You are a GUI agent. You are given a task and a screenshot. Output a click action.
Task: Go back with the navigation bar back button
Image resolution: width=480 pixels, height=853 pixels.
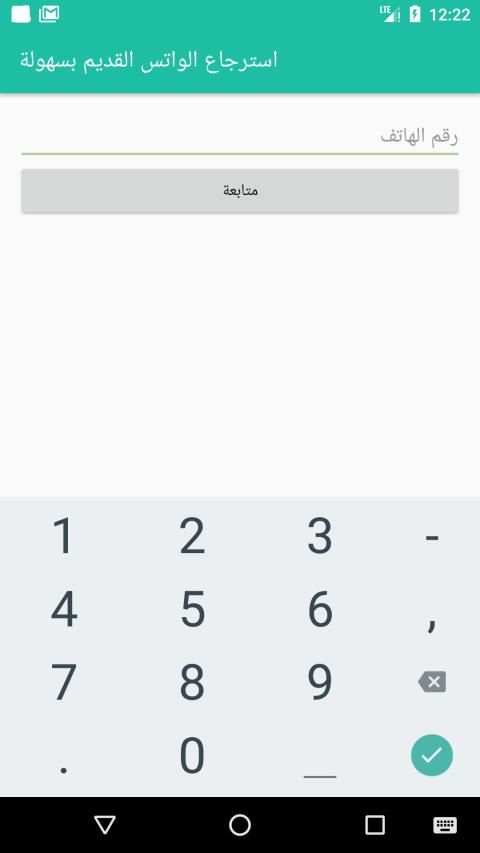(104, 825)
